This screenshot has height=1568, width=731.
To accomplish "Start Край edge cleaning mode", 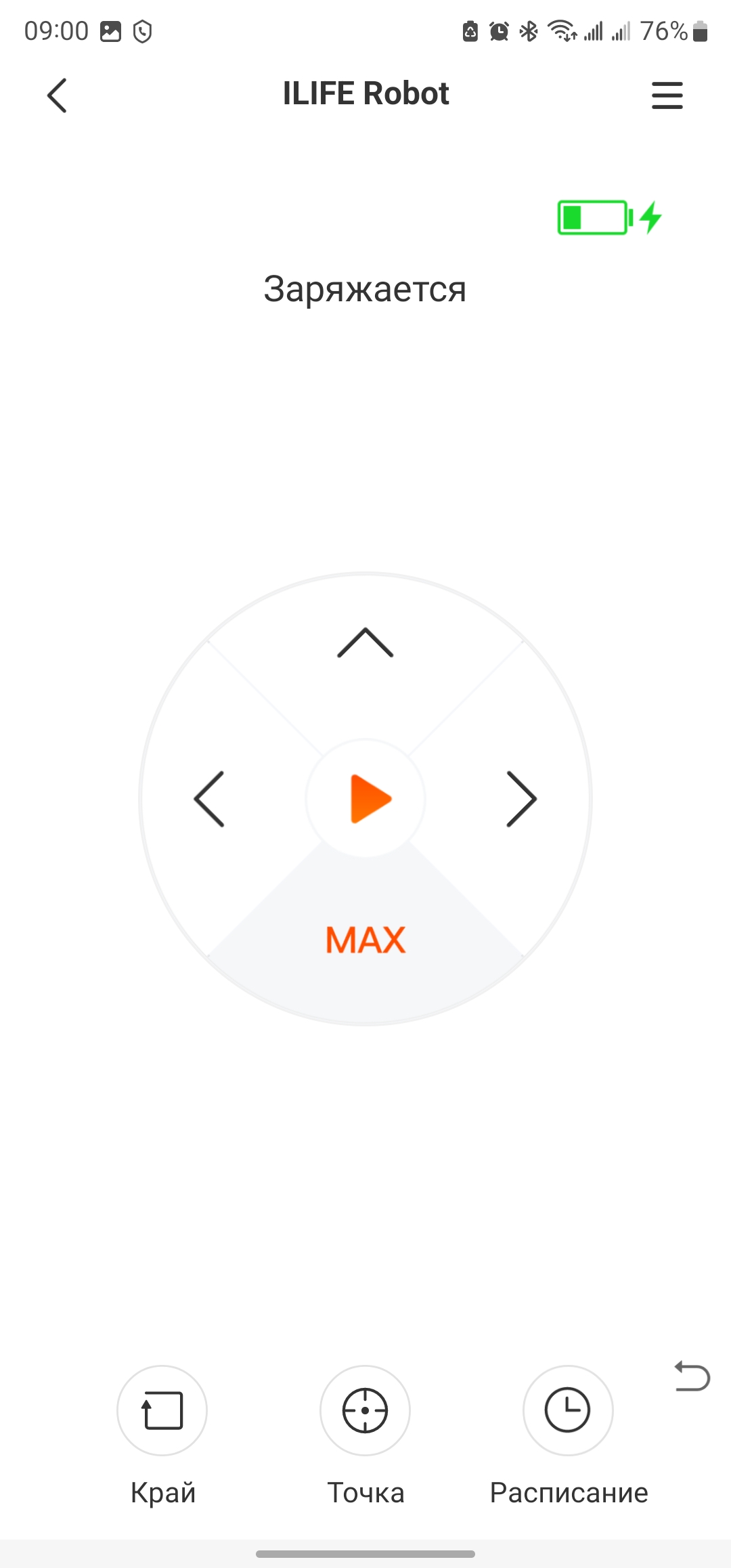I will [x=162, y=1411].
